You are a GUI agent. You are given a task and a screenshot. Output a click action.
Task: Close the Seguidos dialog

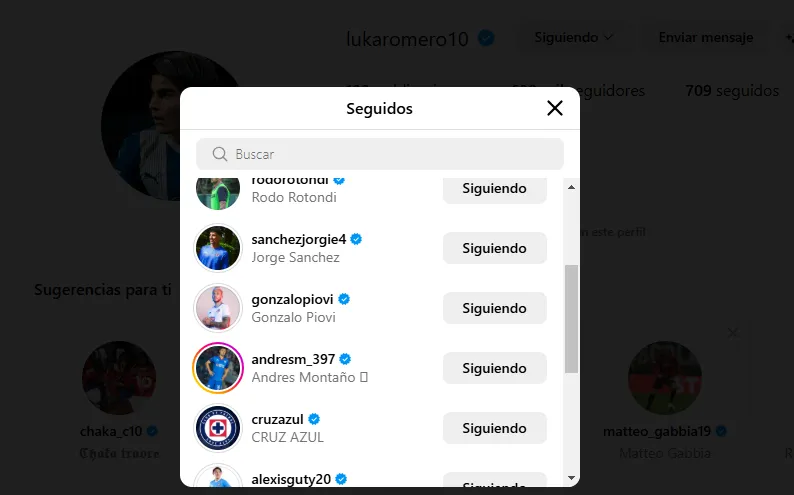555,109
